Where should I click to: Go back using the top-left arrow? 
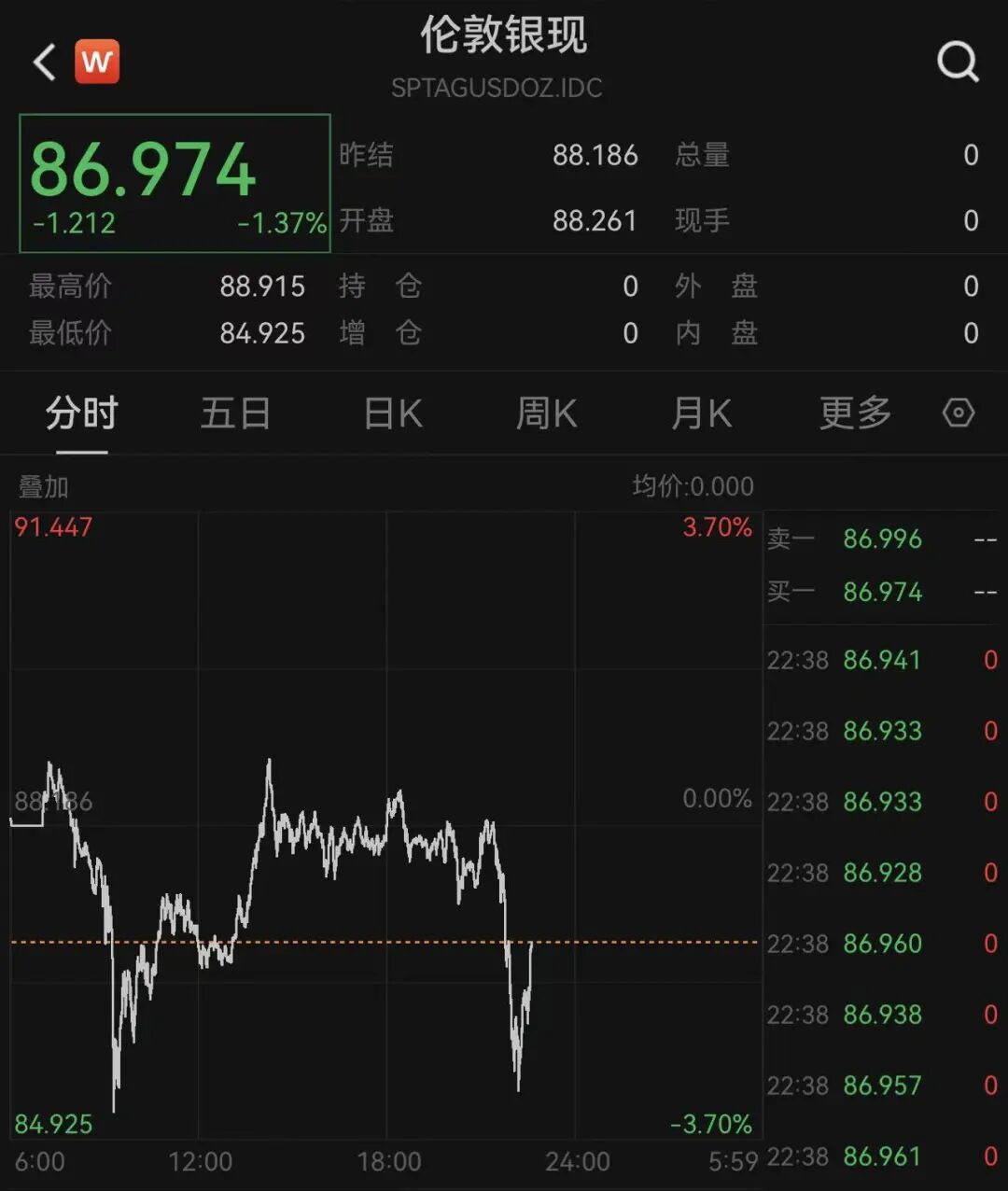coord(44,63)
